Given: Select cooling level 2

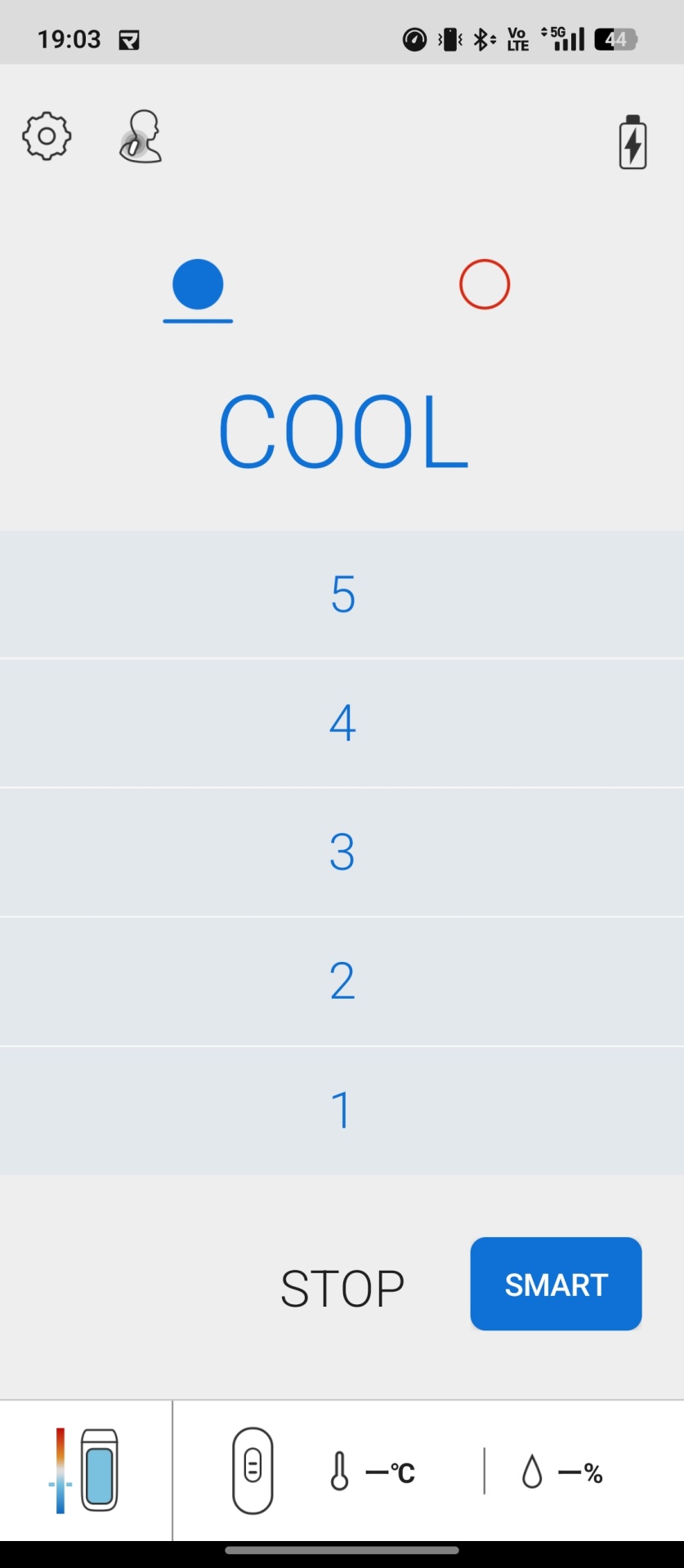Looking at the screenshot, I should coord(342,981).
